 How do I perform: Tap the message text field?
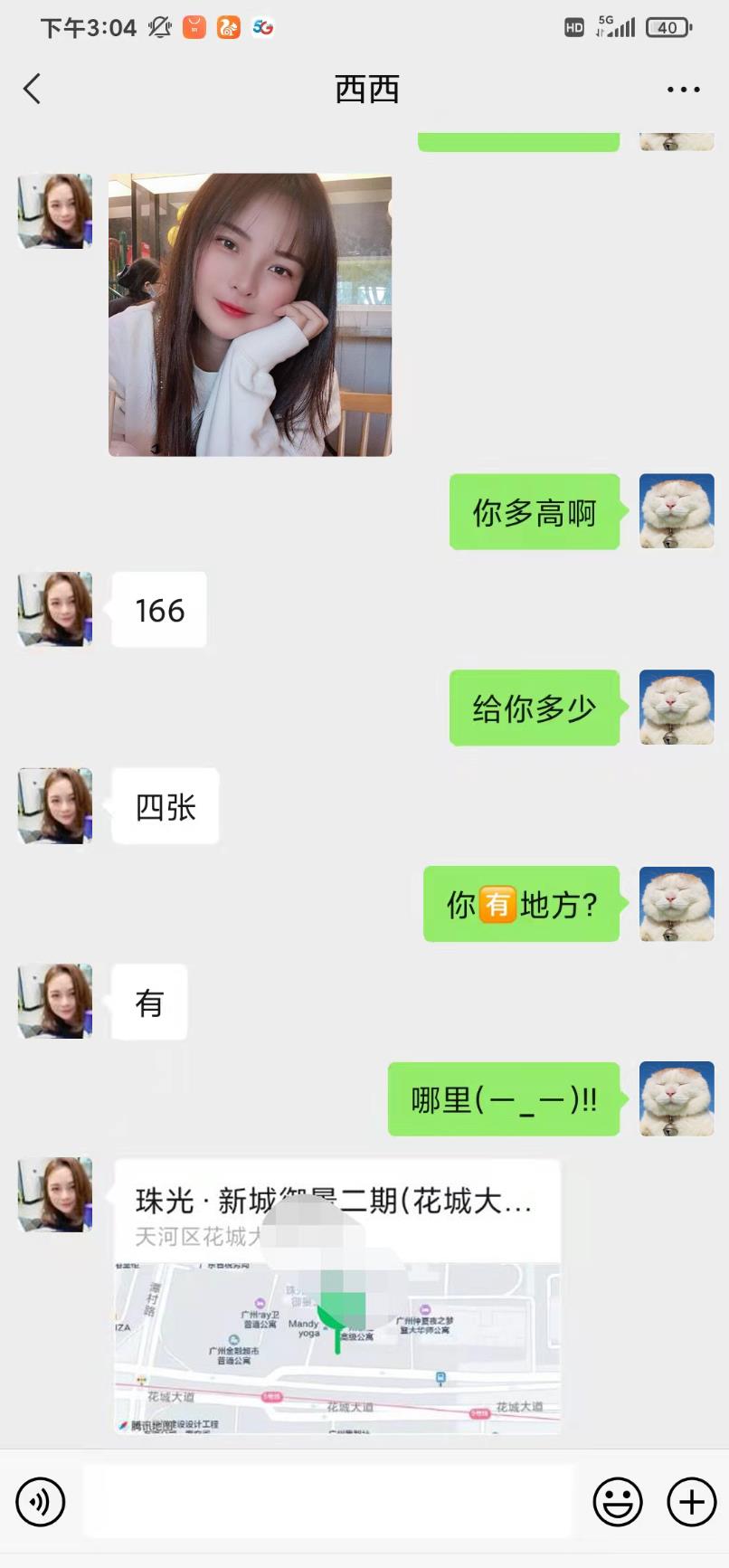tap(327, 1502)
